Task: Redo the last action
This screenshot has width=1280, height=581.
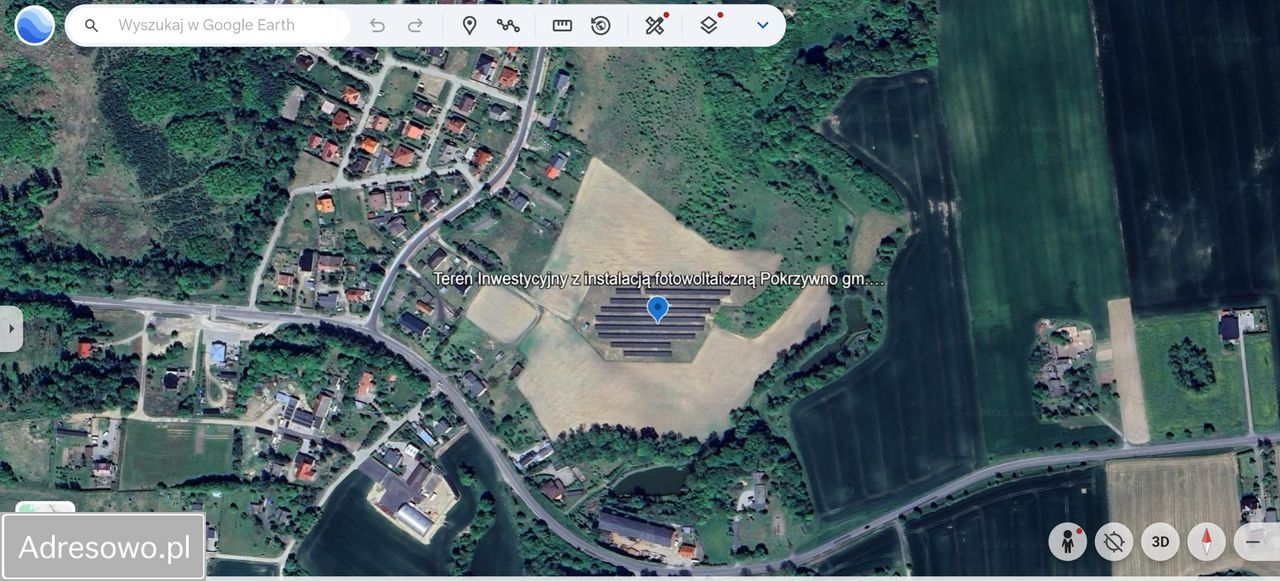Action: (415, 25)
